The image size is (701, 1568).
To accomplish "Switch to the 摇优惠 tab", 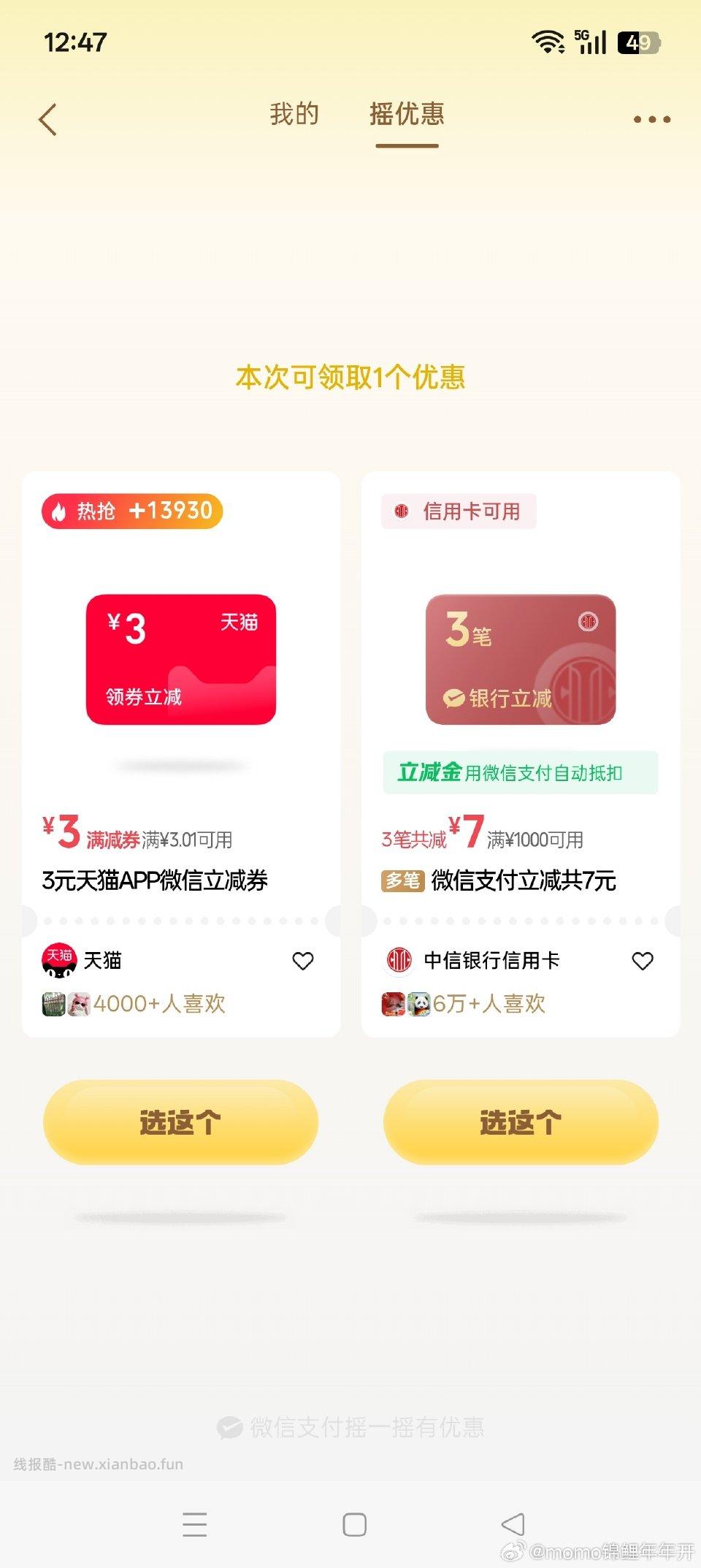I will [407, 115].
